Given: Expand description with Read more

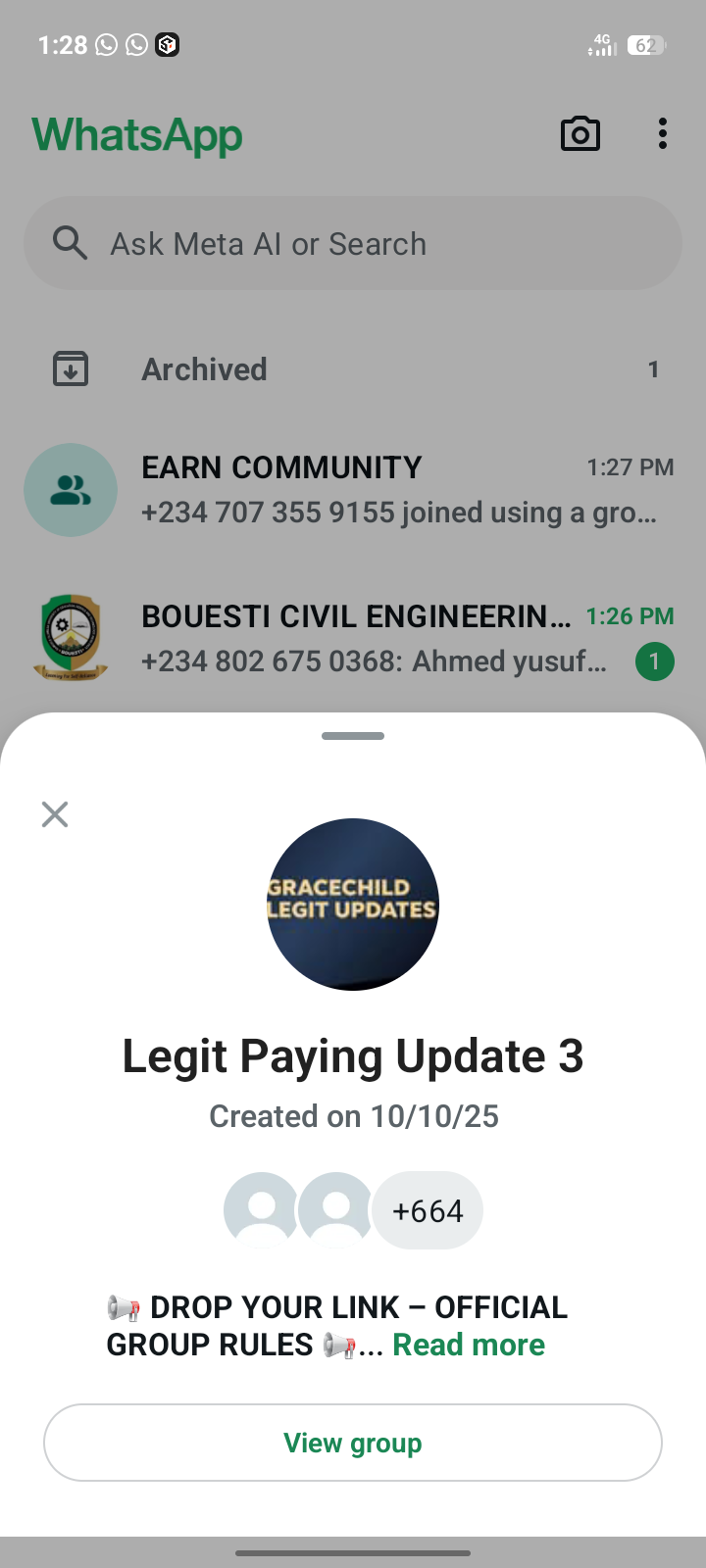Looking at the screenshot, I should pyautogui.click(x=469, y=1345).
